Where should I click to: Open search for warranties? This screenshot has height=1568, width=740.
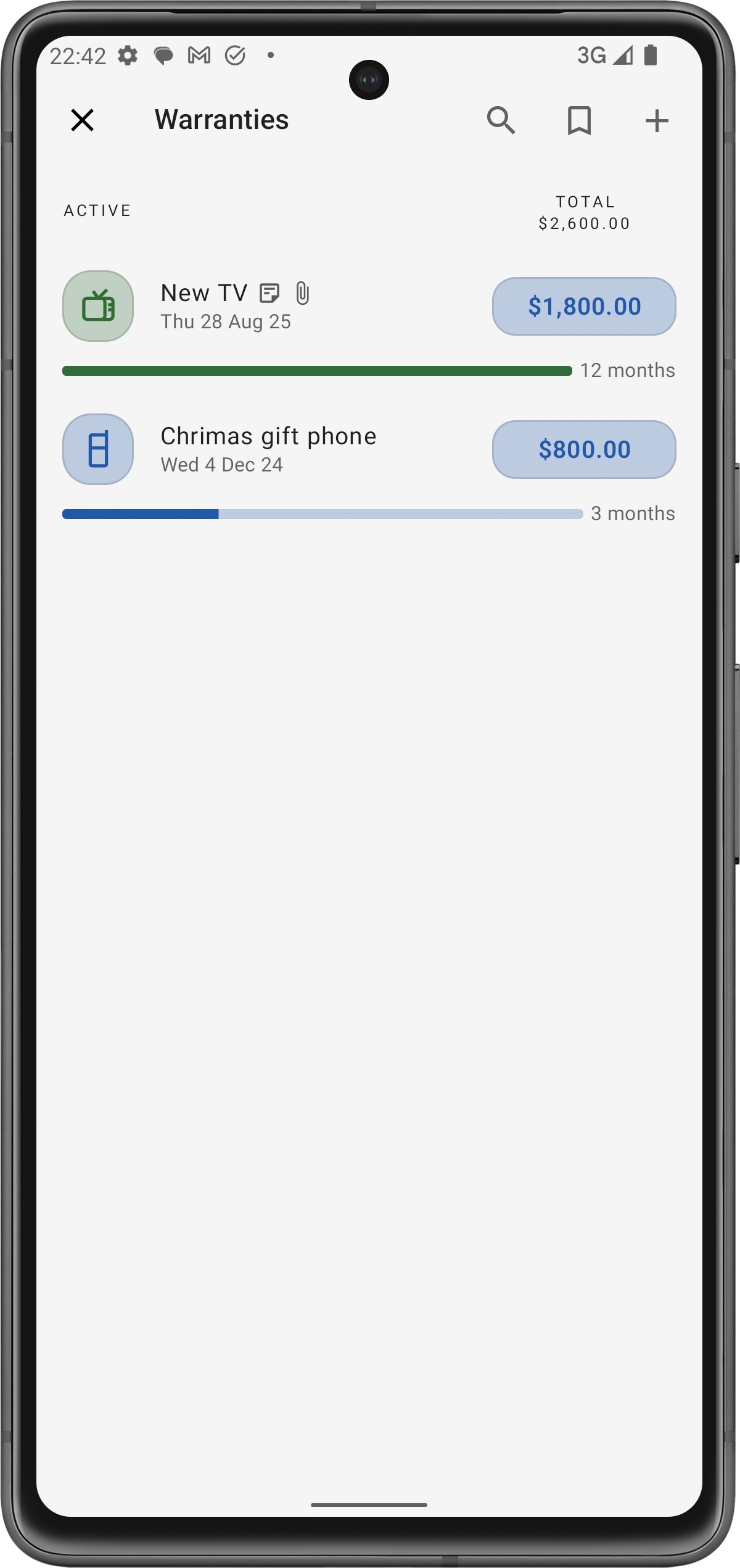pyautogui.click(x=501, y=120)
